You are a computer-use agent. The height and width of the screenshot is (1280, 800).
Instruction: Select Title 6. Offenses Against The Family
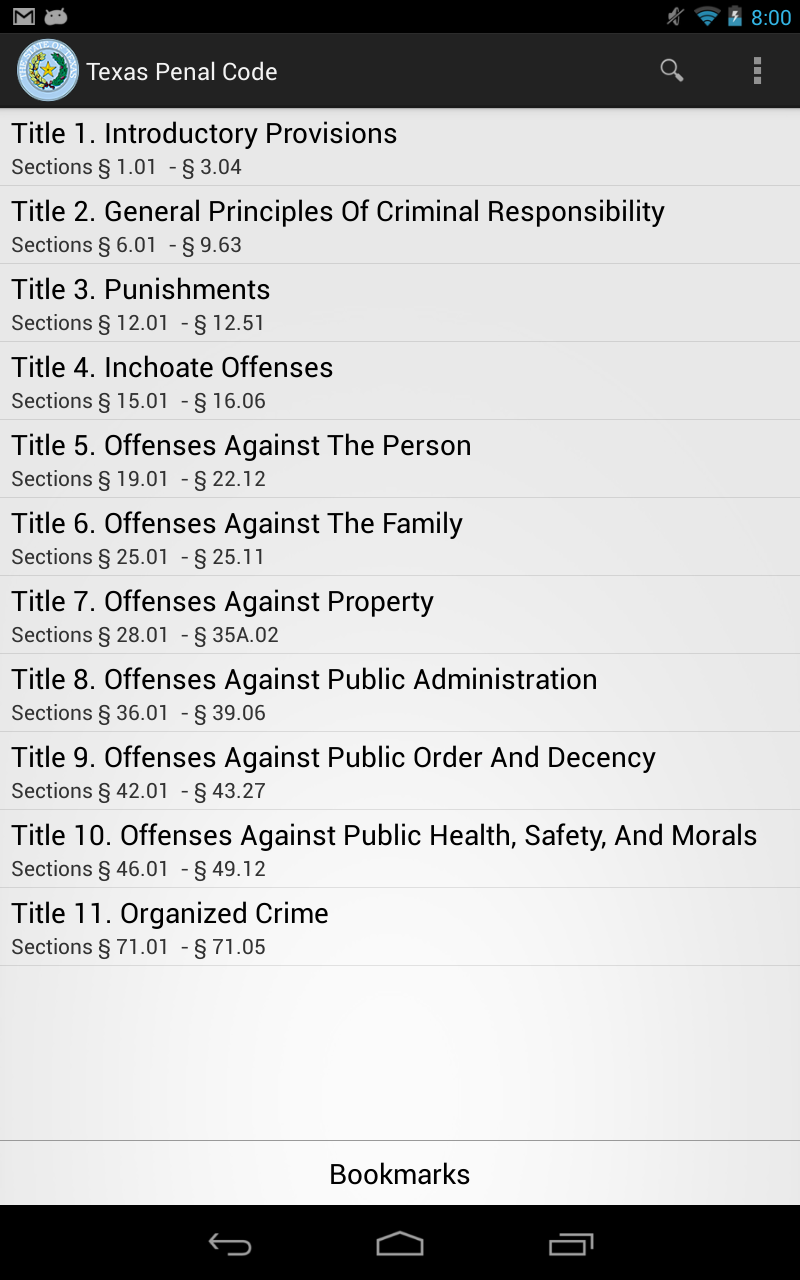pyautogui.click(x=400, y=538)
